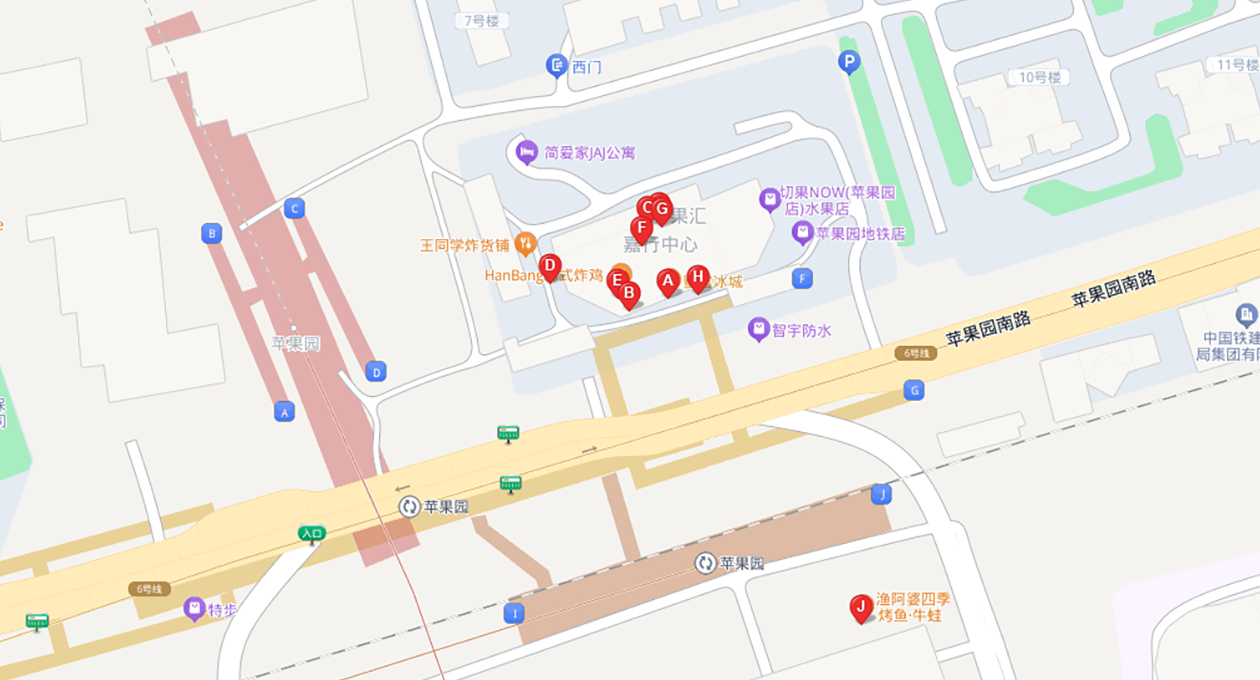Select red result marker H
The height and width of the screenshot is (680, 1260).
[698, 277]
